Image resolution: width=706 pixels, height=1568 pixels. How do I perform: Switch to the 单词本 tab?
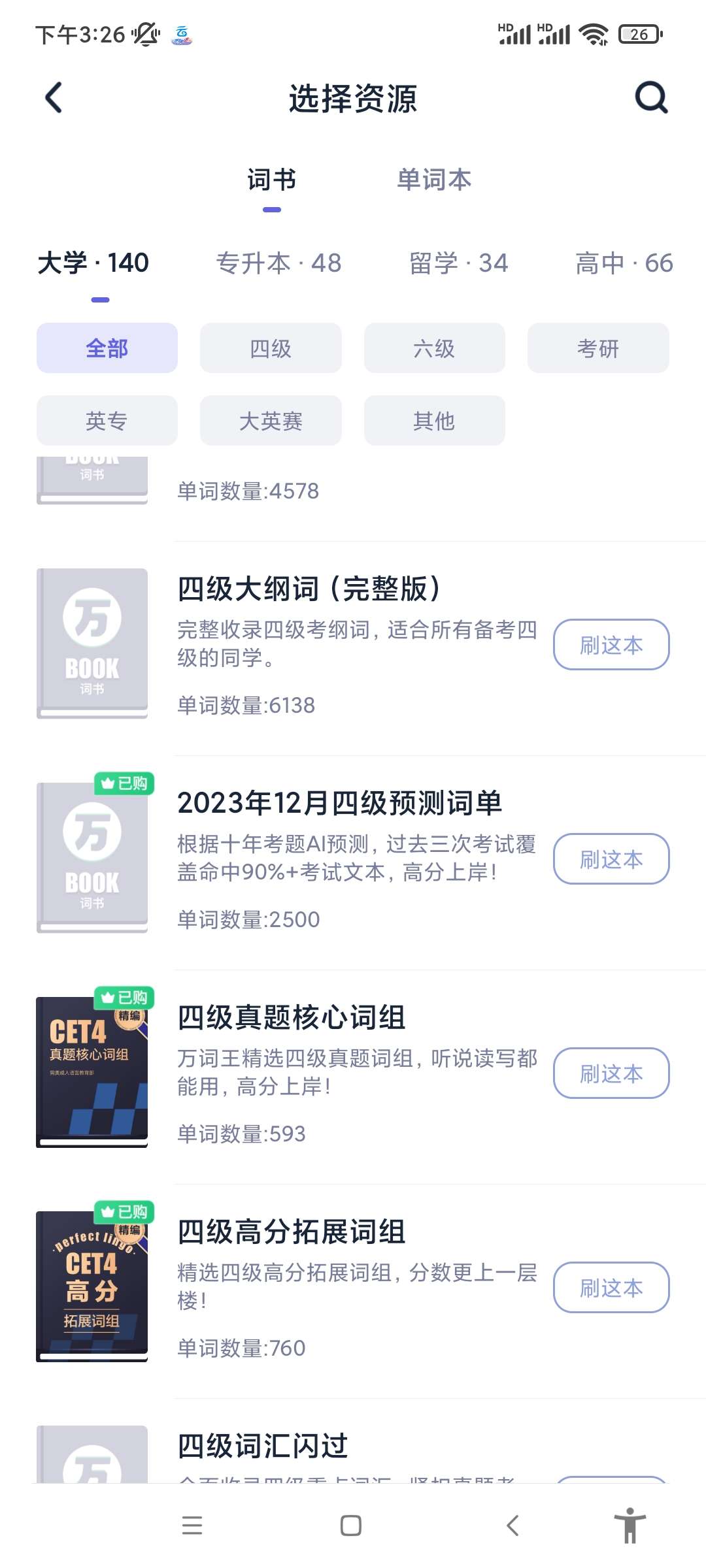434,180
